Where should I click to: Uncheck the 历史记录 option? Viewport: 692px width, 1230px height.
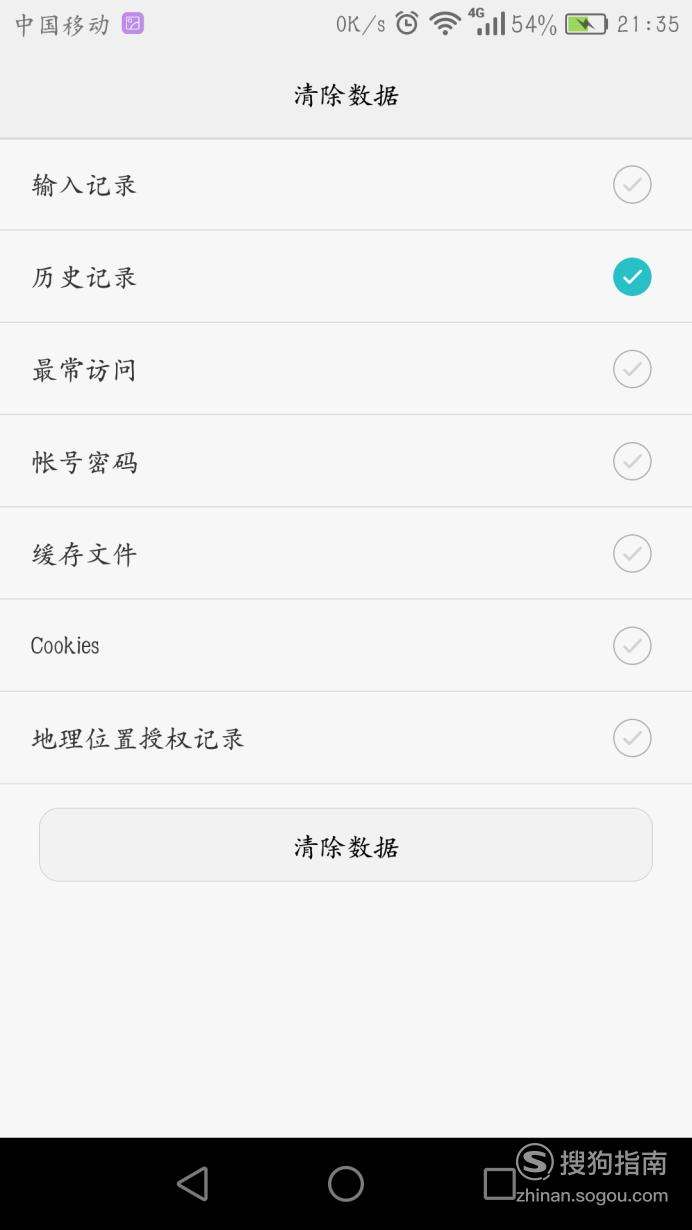tap(632, 277)
